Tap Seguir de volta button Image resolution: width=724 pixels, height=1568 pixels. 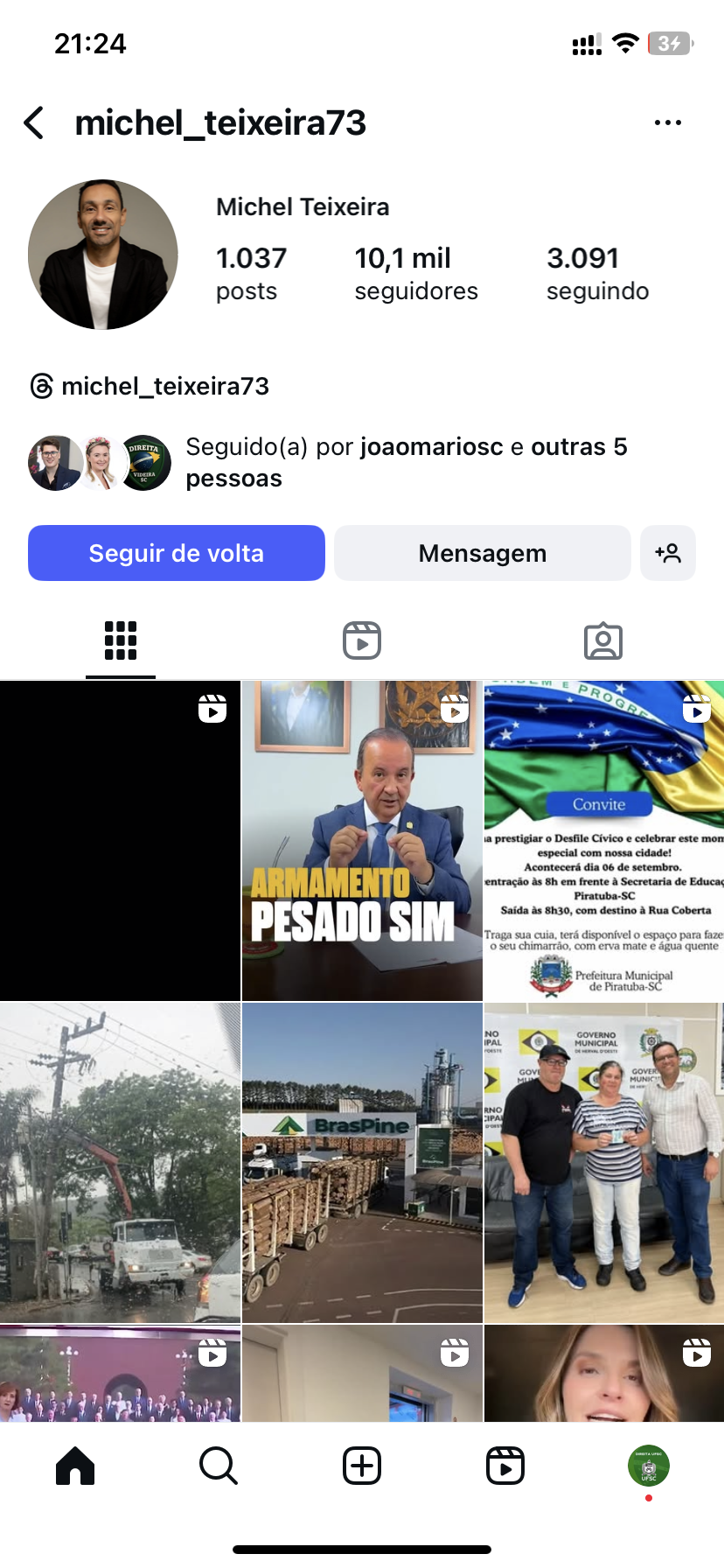point(177,553)
